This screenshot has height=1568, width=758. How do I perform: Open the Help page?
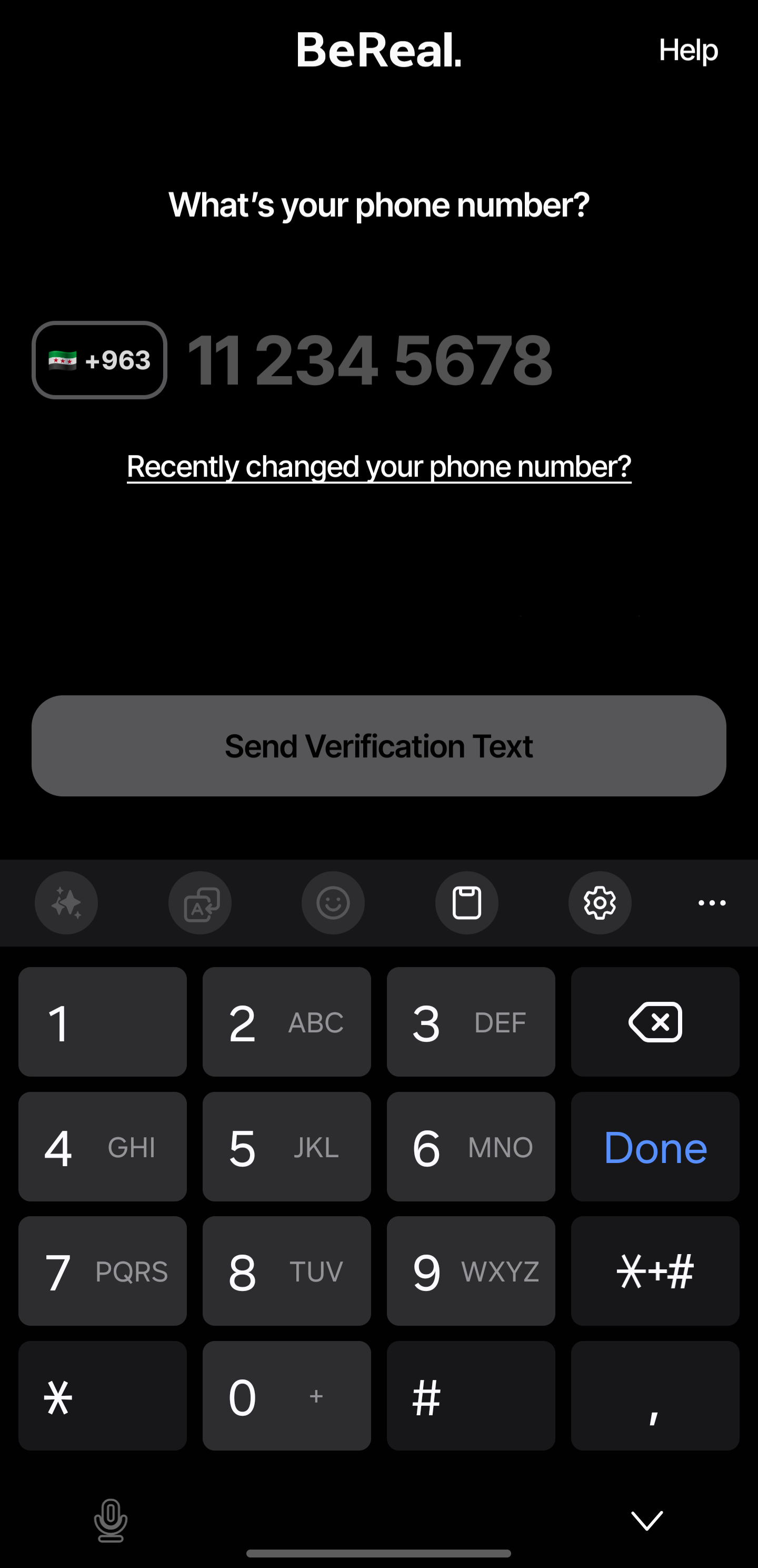pos(688,50)
